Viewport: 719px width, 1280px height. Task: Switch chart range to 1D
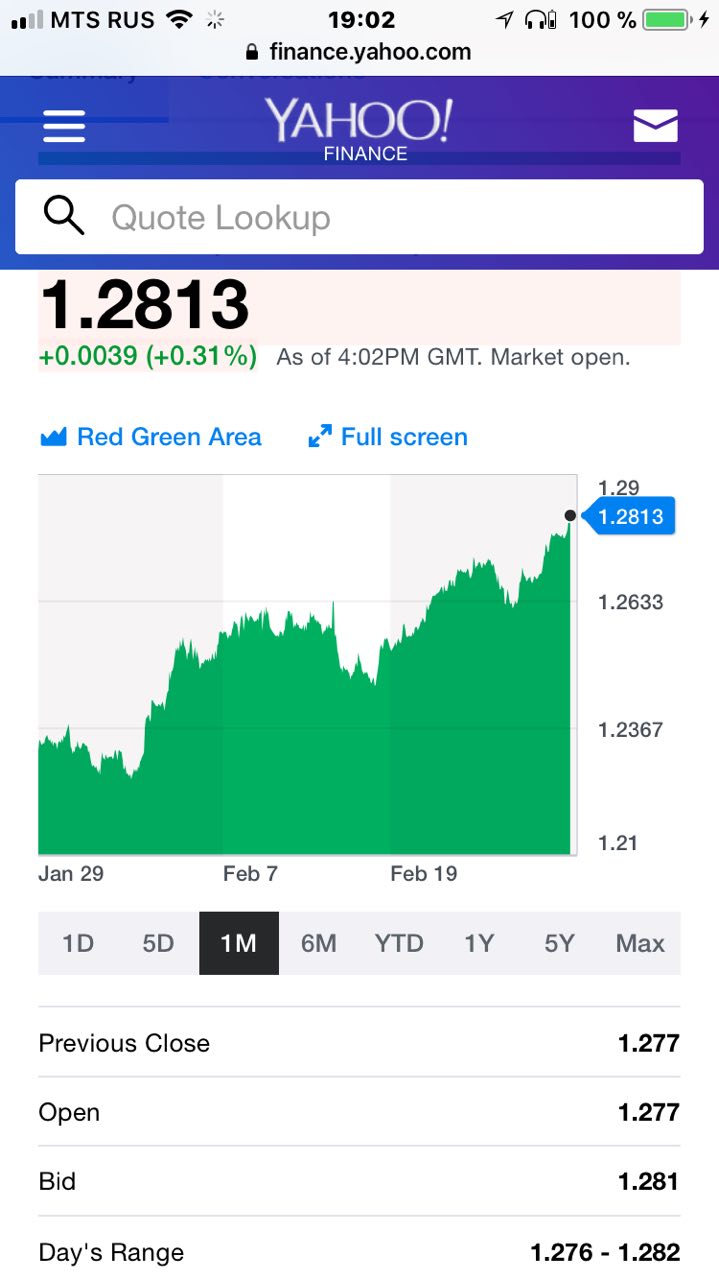[x=78, y=943]
